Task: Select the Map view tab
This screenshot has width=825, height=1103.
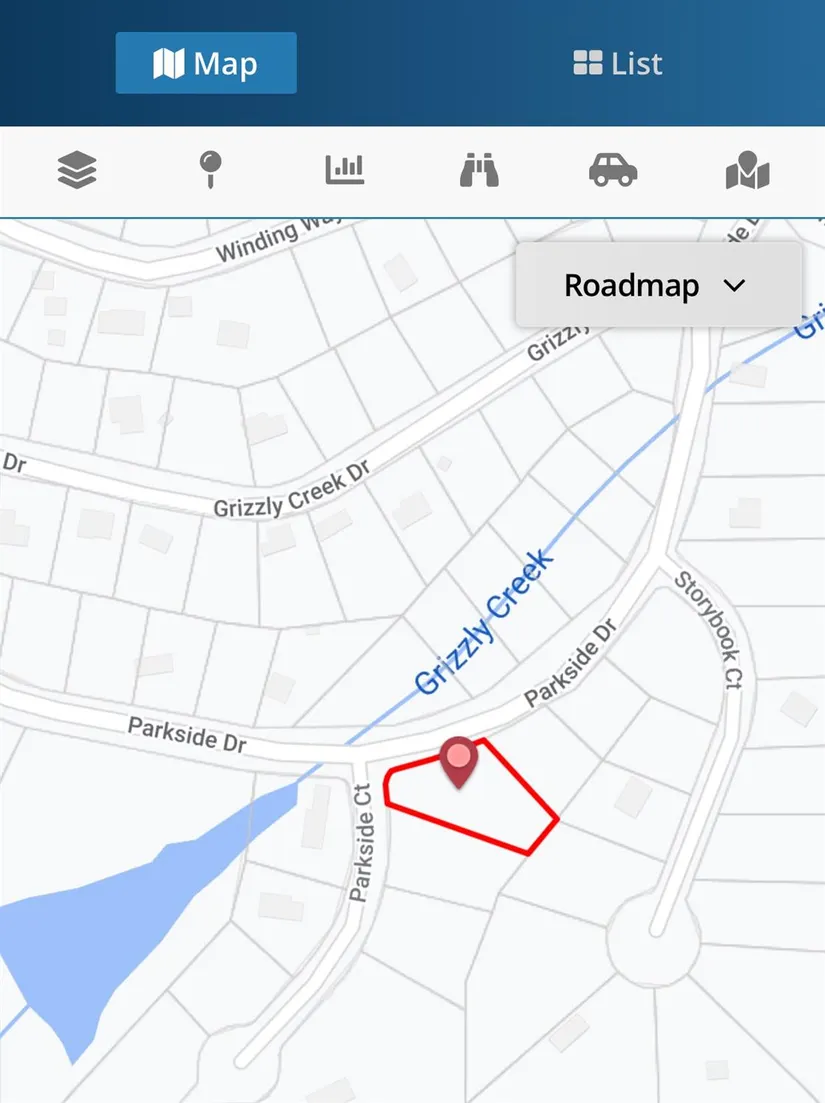Action: (206, 64)
